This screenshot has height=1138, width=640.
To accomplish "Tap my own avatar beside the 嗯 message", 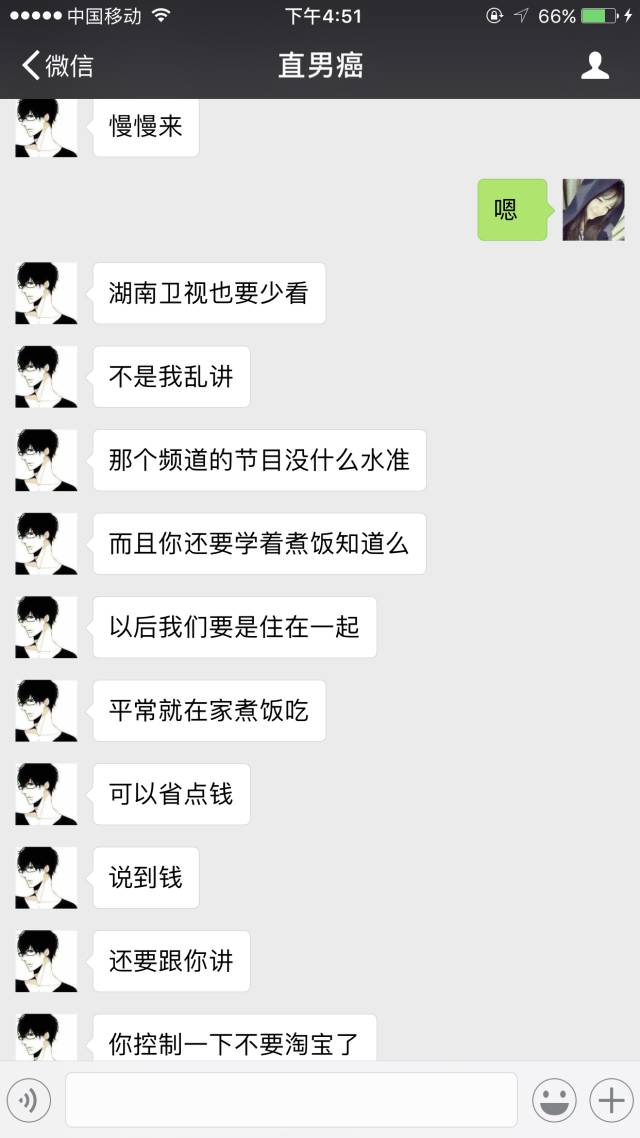I will tap(593, 210).
